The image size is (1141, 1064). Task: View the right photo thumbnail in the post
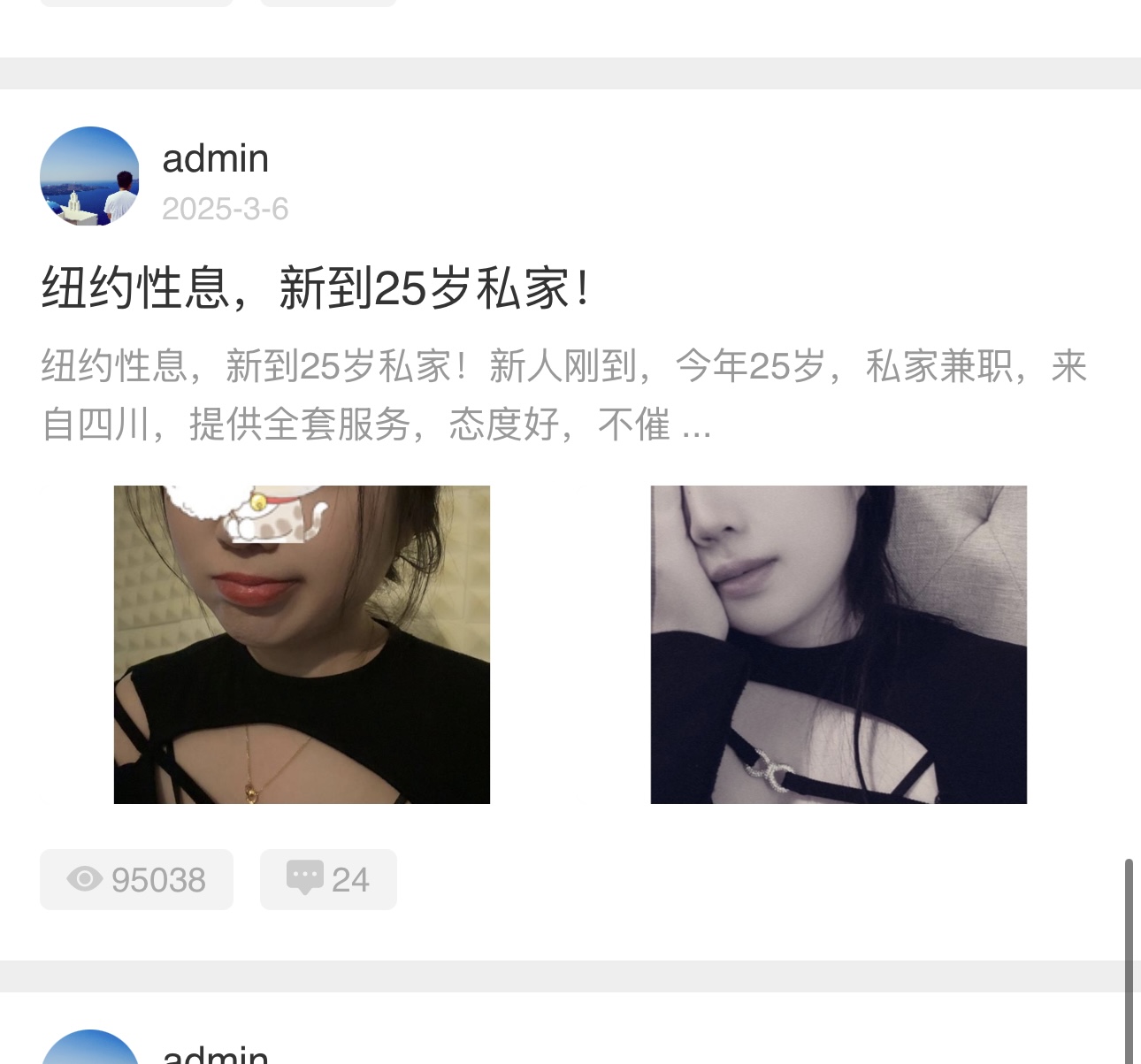(839, 644)
